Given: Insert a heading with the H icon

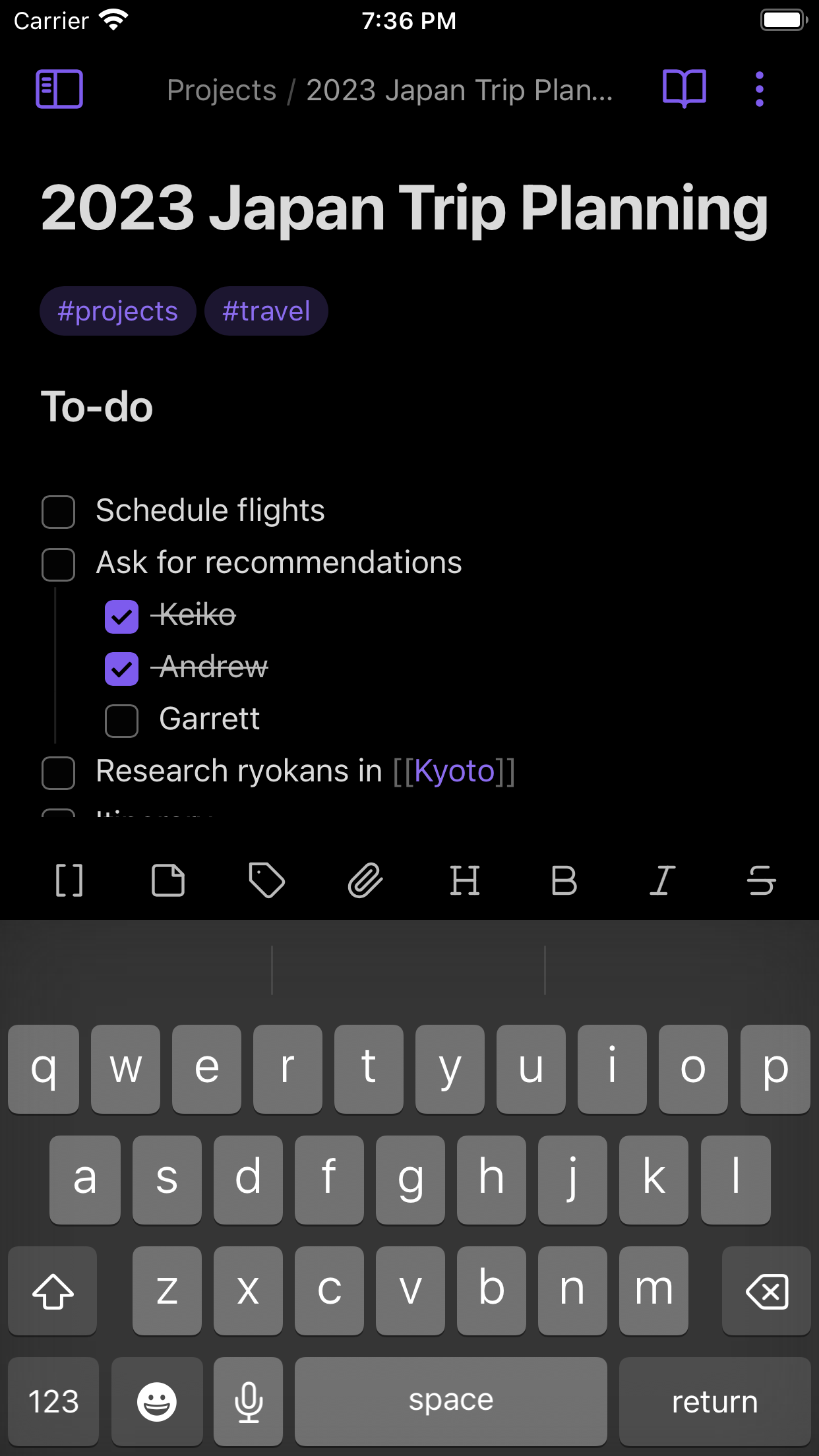Looking at the screenshot, I should click(464, 880).
